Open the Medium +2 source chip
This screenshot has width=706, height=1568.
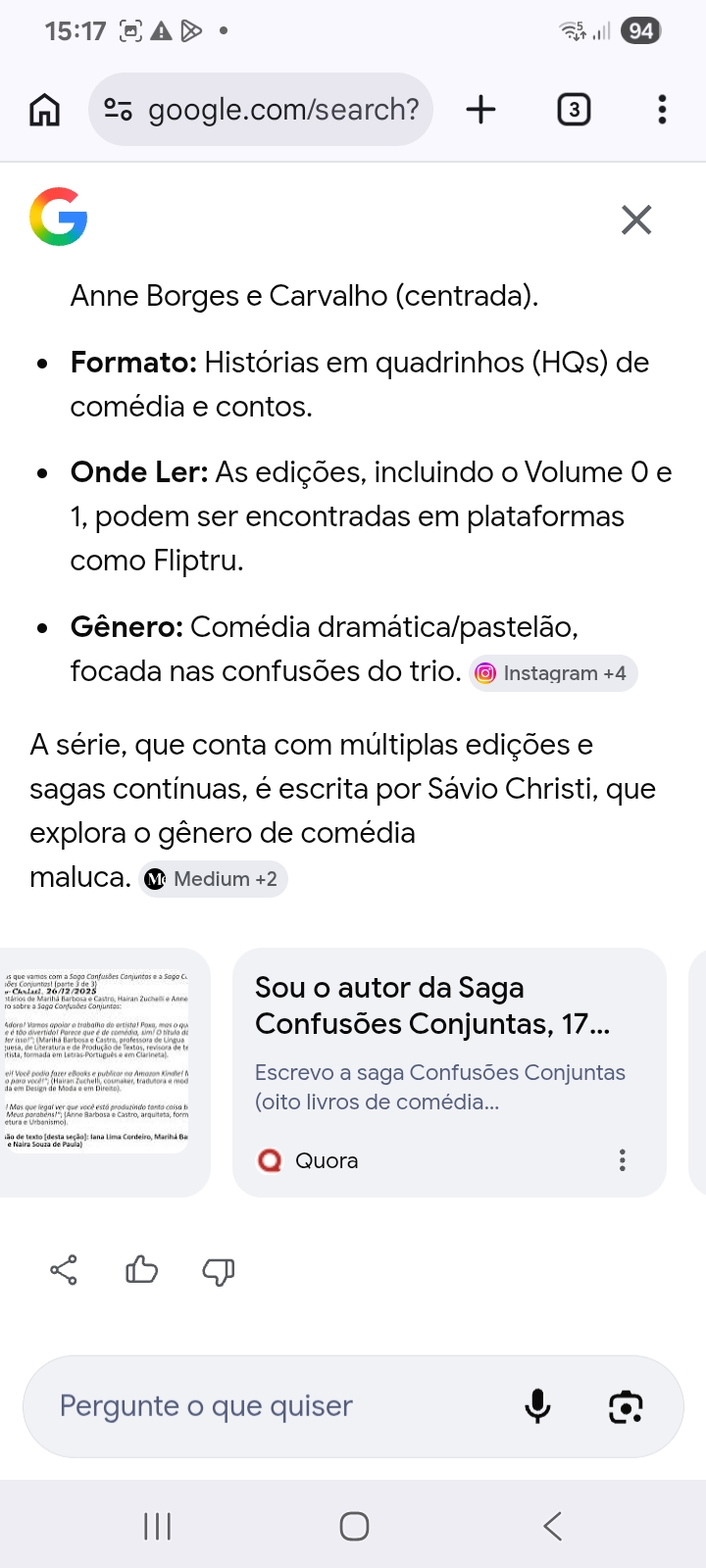point(212,879)
